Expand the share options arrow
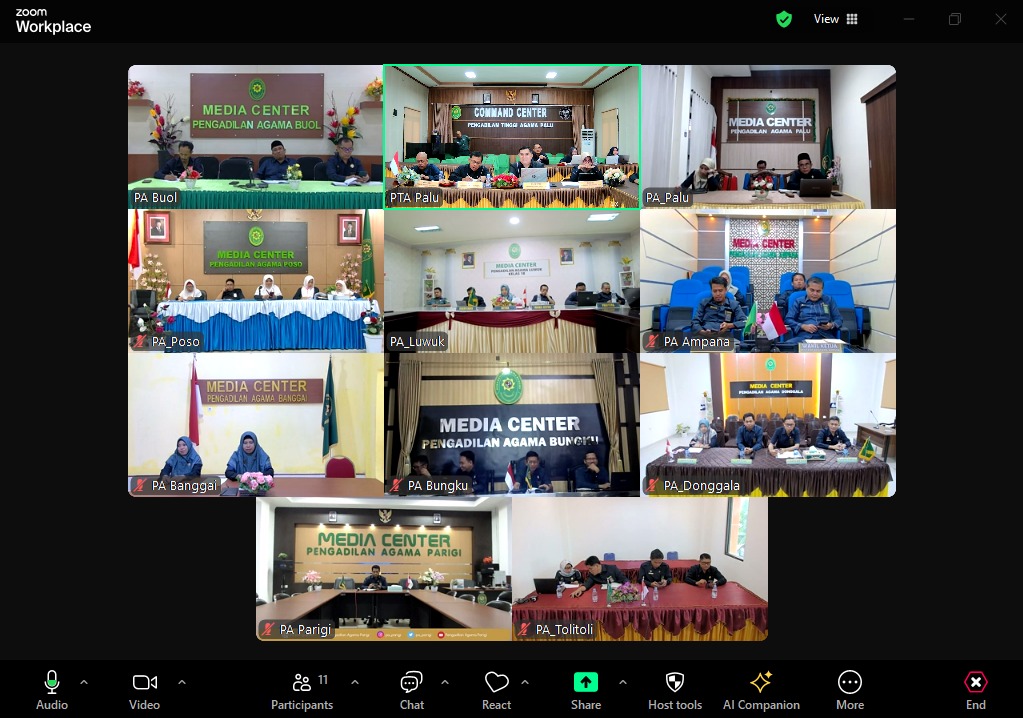The height and width of the screenshot is (719, 1023). [x=623, y=682]
